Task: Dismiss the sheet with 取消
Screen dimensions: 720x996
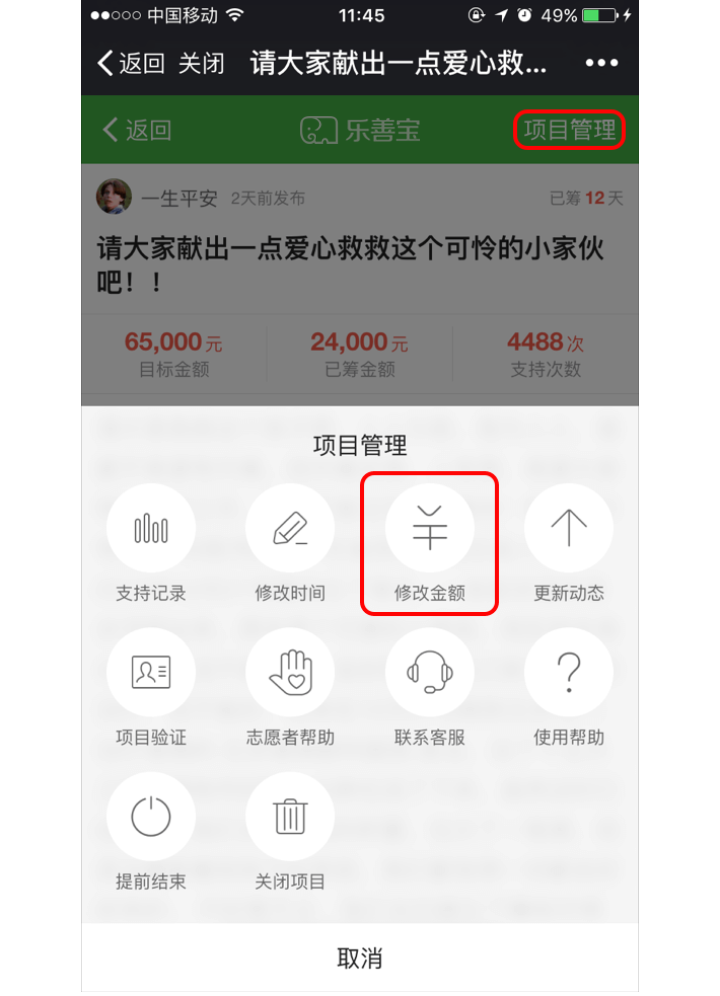Action: click(x=360, y=958)
